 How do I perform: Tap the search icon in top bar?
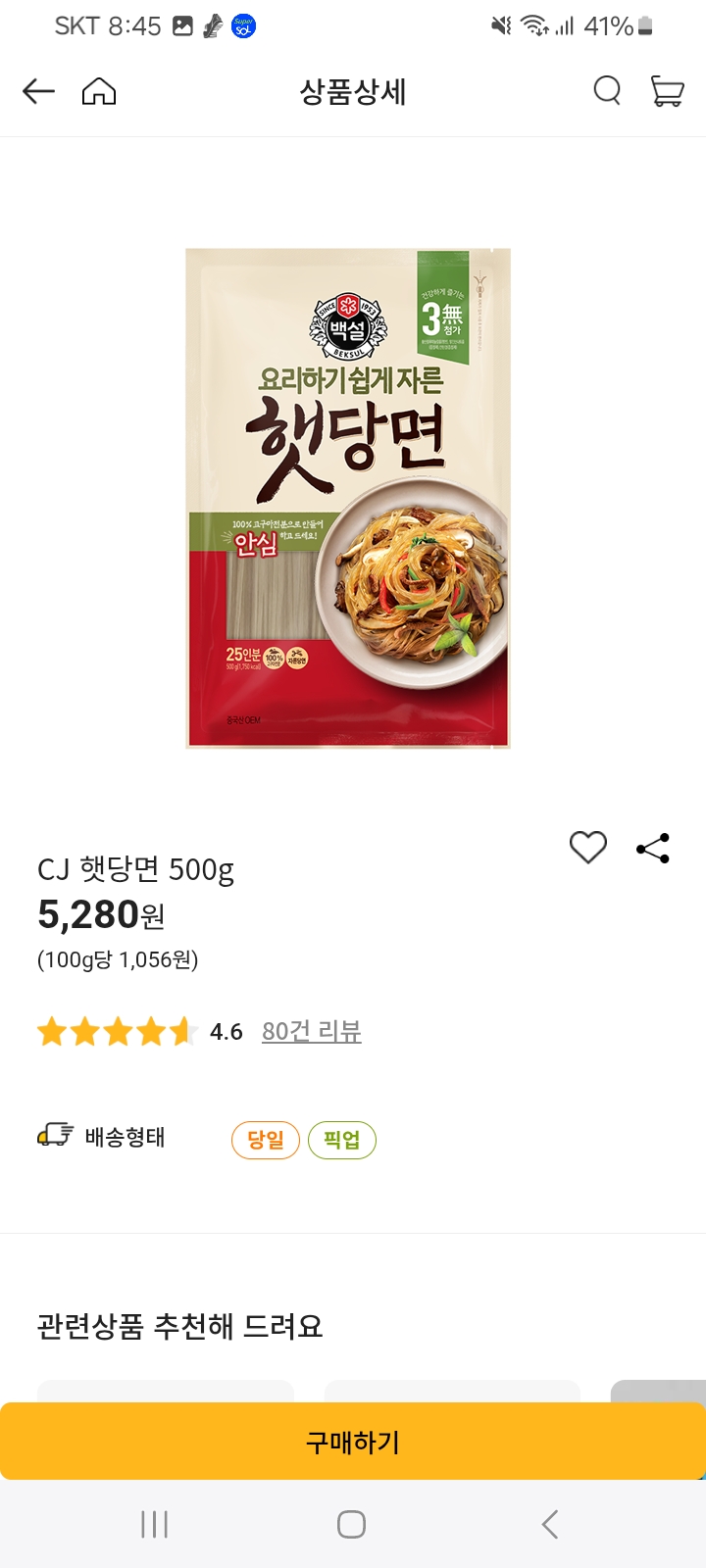tap(607, 91)
